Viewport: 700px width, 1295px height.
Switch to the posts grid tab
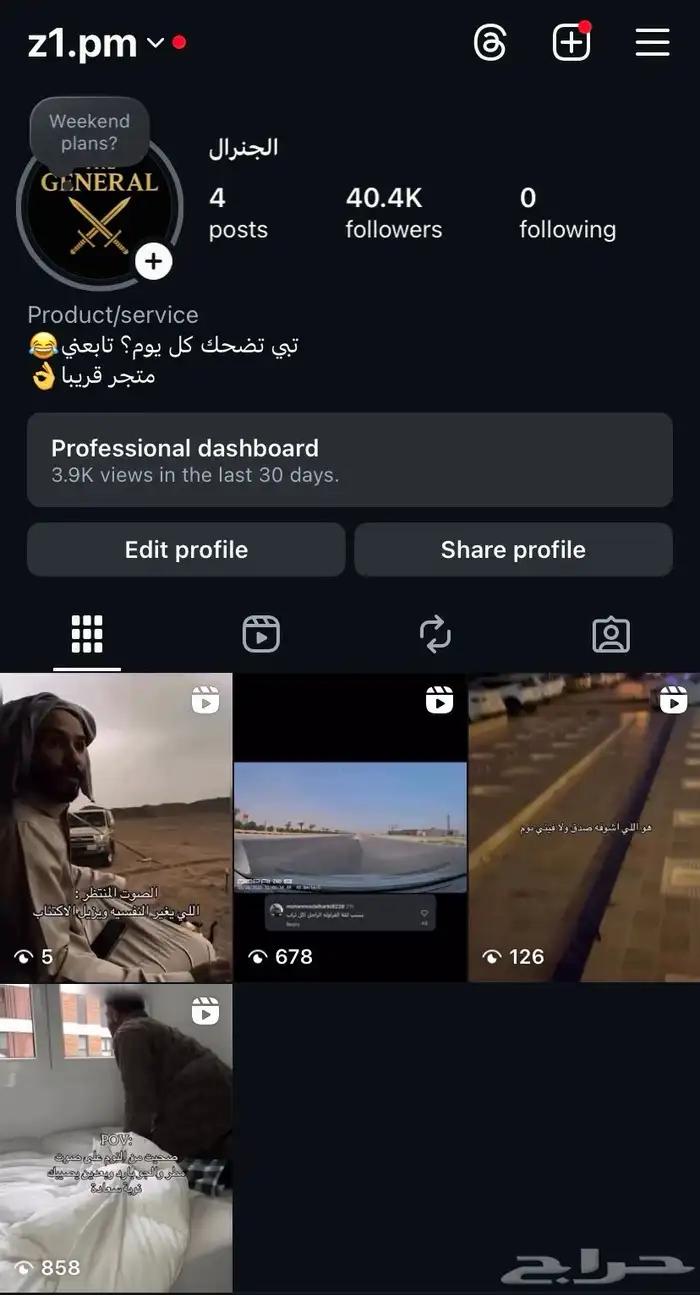tap(87, 634)
